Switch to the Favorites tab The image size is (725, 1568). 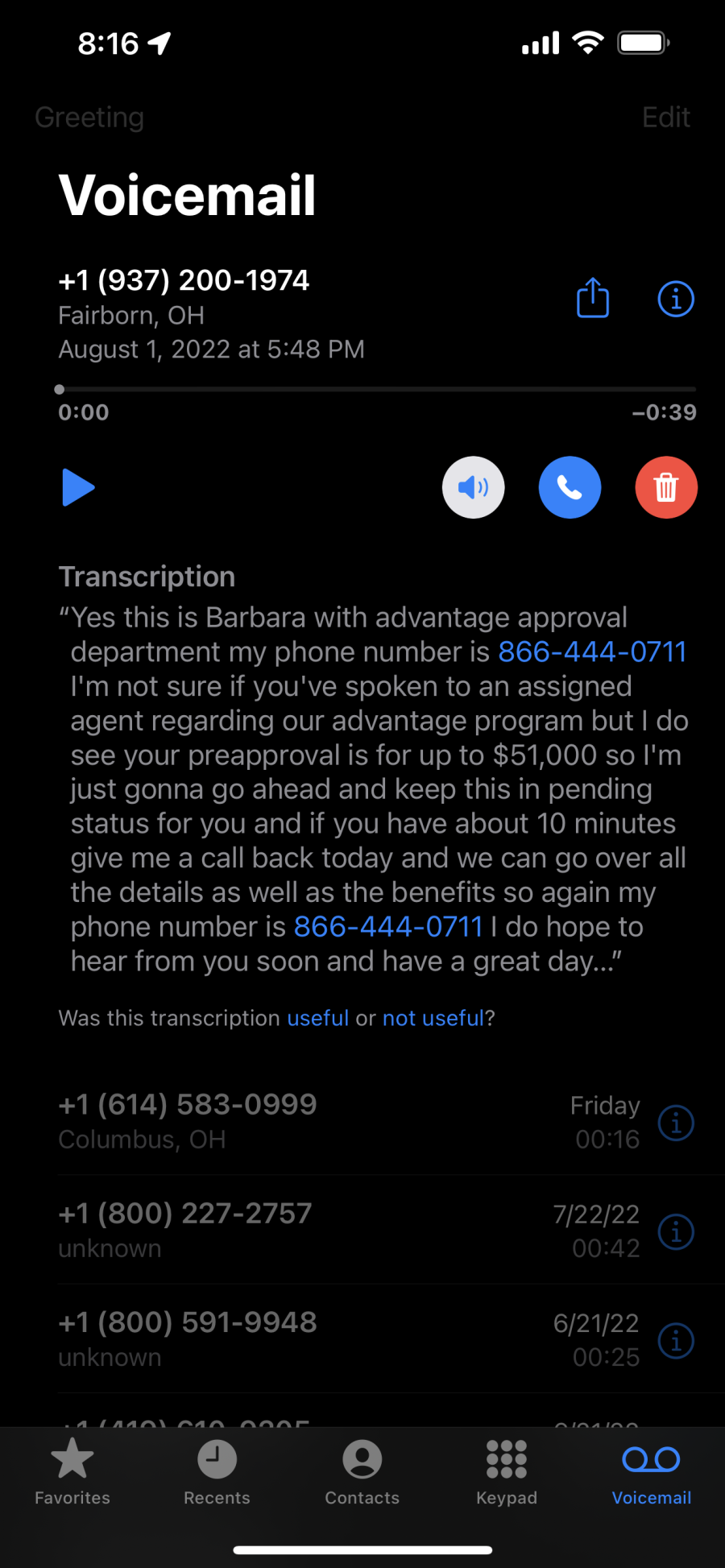pos(72,1472)
